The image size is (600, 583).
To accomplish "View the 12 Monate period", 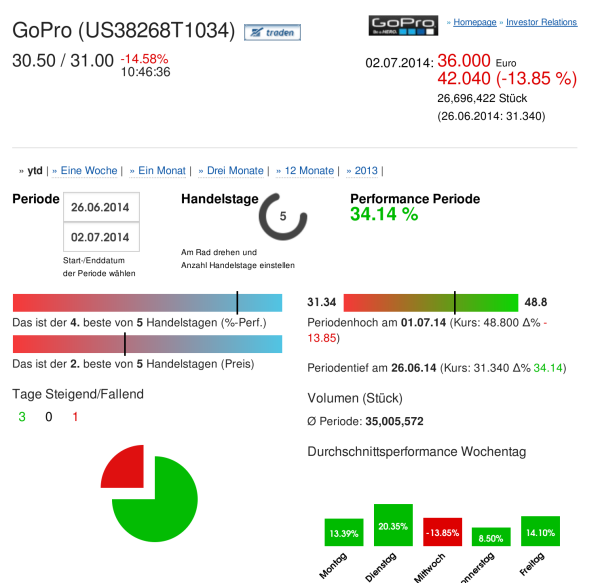I will (308, 171).
